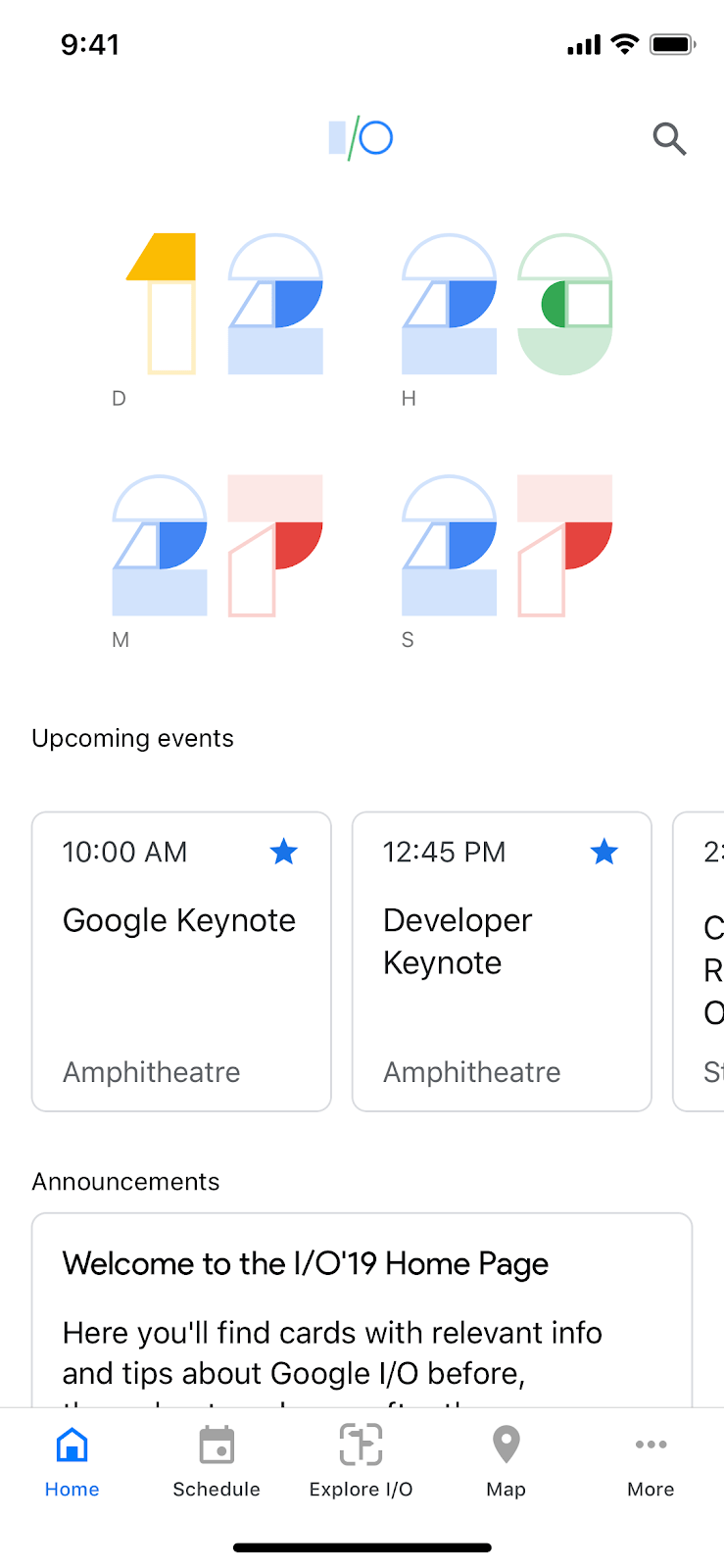Switch to the Home tab
This screenshot has width=724, height=1568.
coord(72,1461)
